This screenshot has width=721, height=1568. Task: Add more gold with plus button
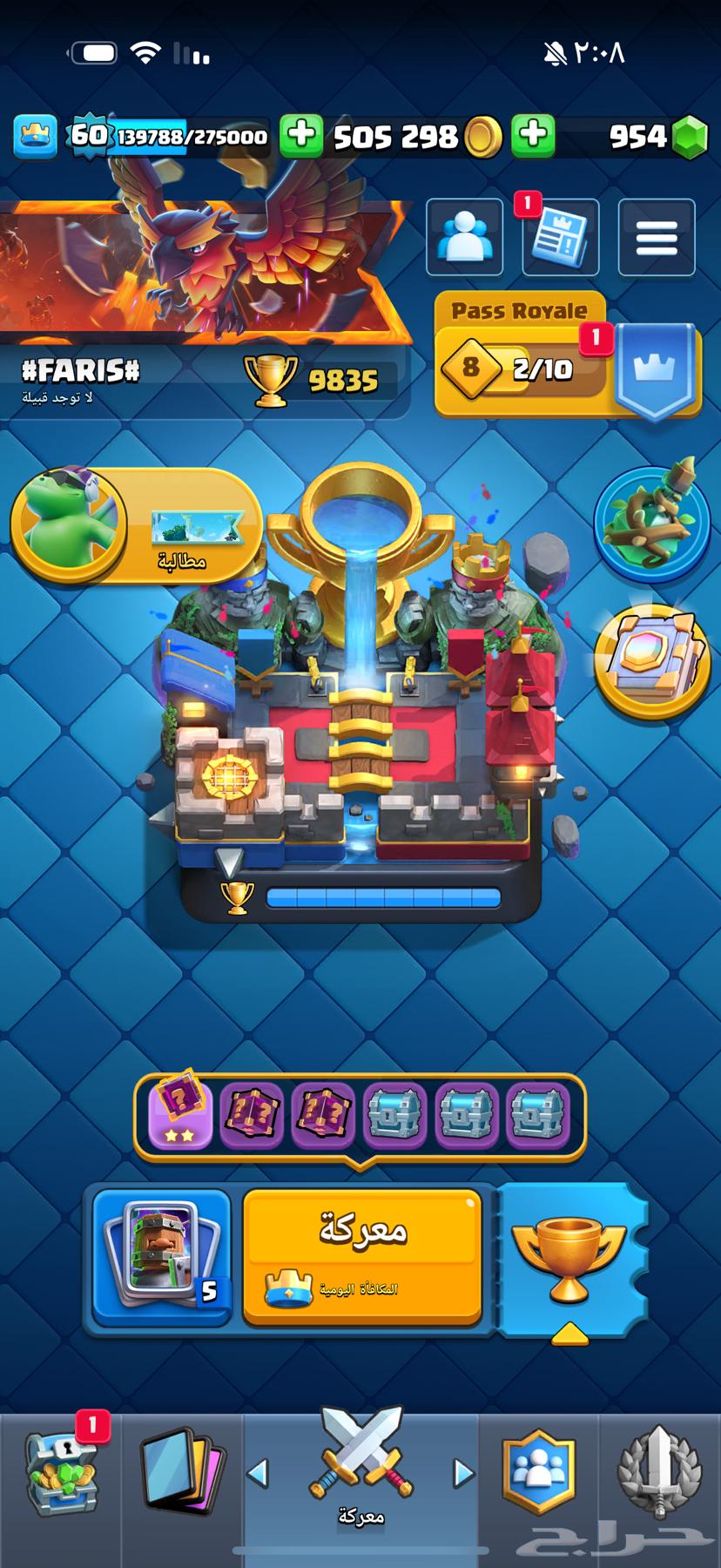click(x=301, y=136)
